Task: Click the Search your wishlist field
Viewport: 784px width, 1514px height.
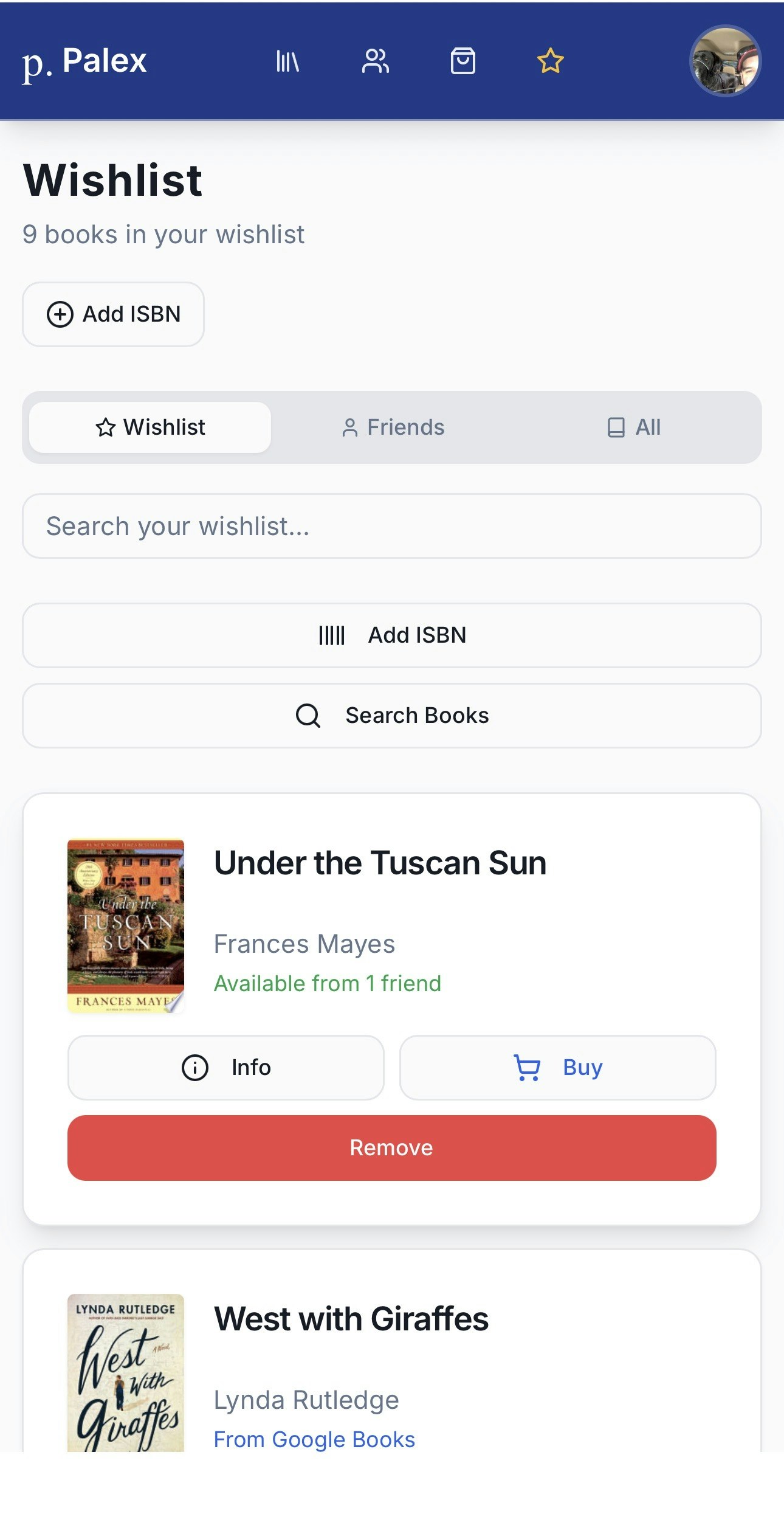Action: pos(391,526)
